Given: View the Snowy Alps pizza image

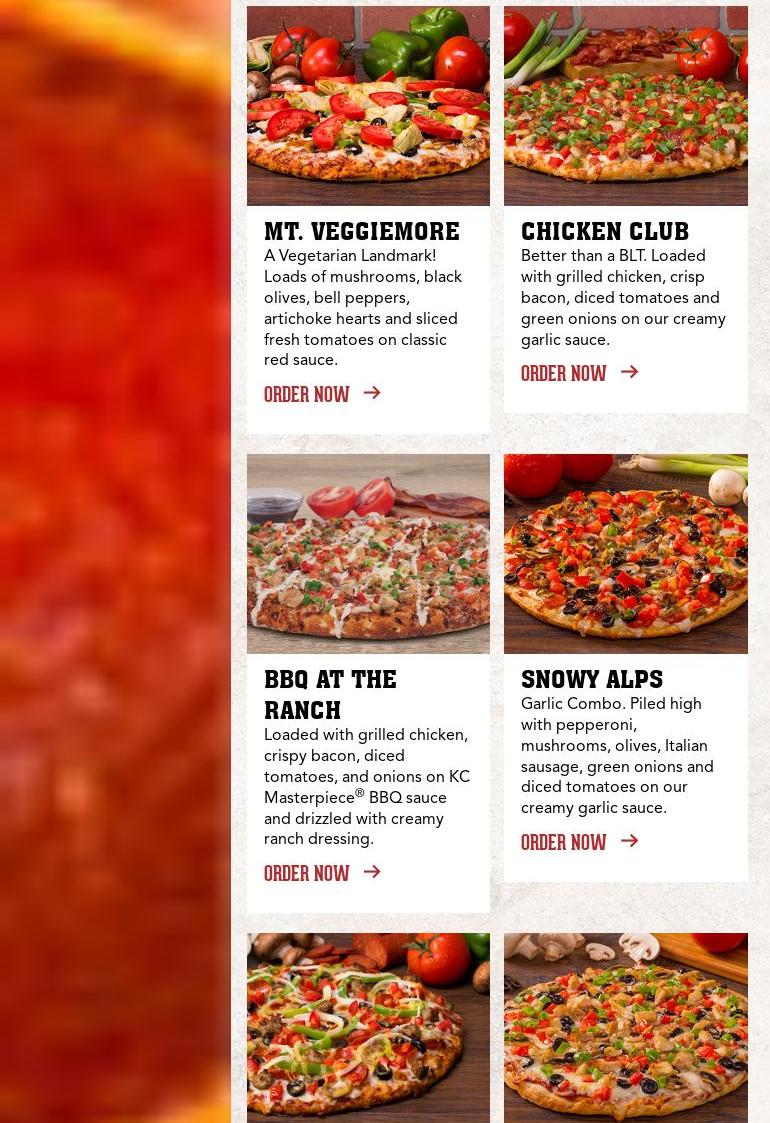Looking at the screenshot, I should [625, 554].
